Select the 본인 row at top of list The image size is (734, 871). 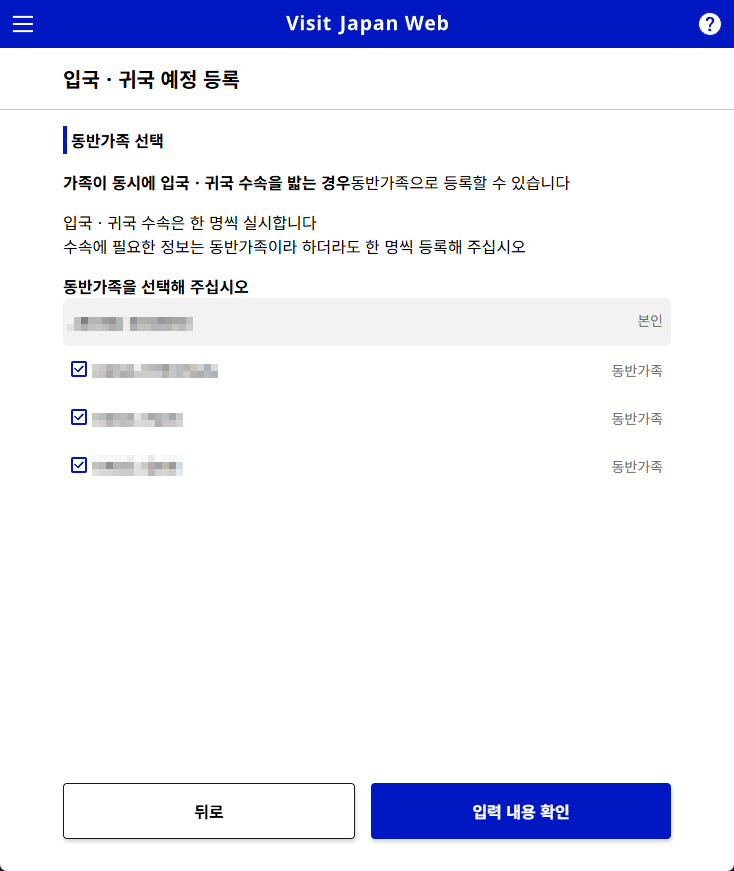367,322
